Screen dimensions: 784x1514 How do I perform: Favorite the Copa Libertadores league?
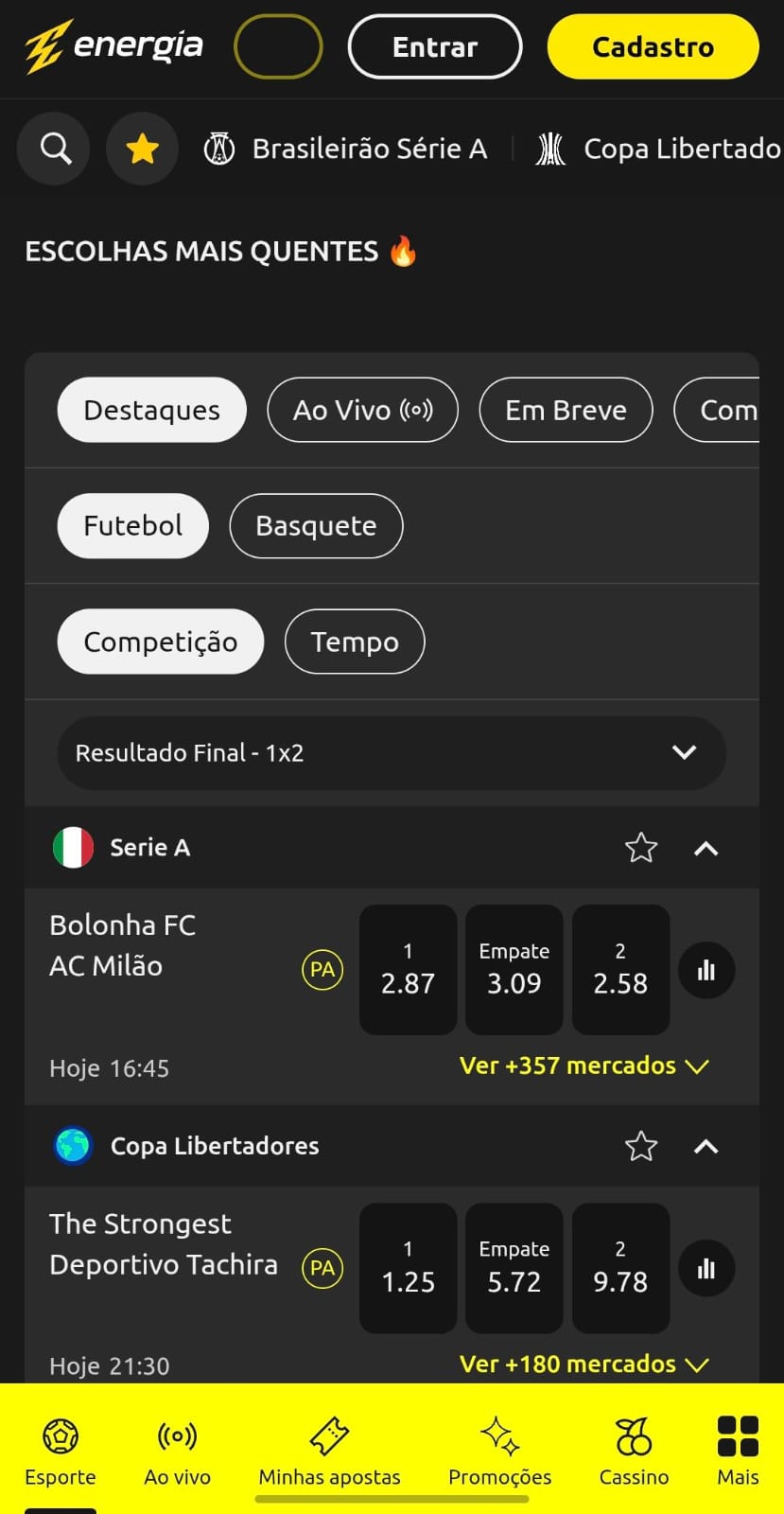[641, 1146]
